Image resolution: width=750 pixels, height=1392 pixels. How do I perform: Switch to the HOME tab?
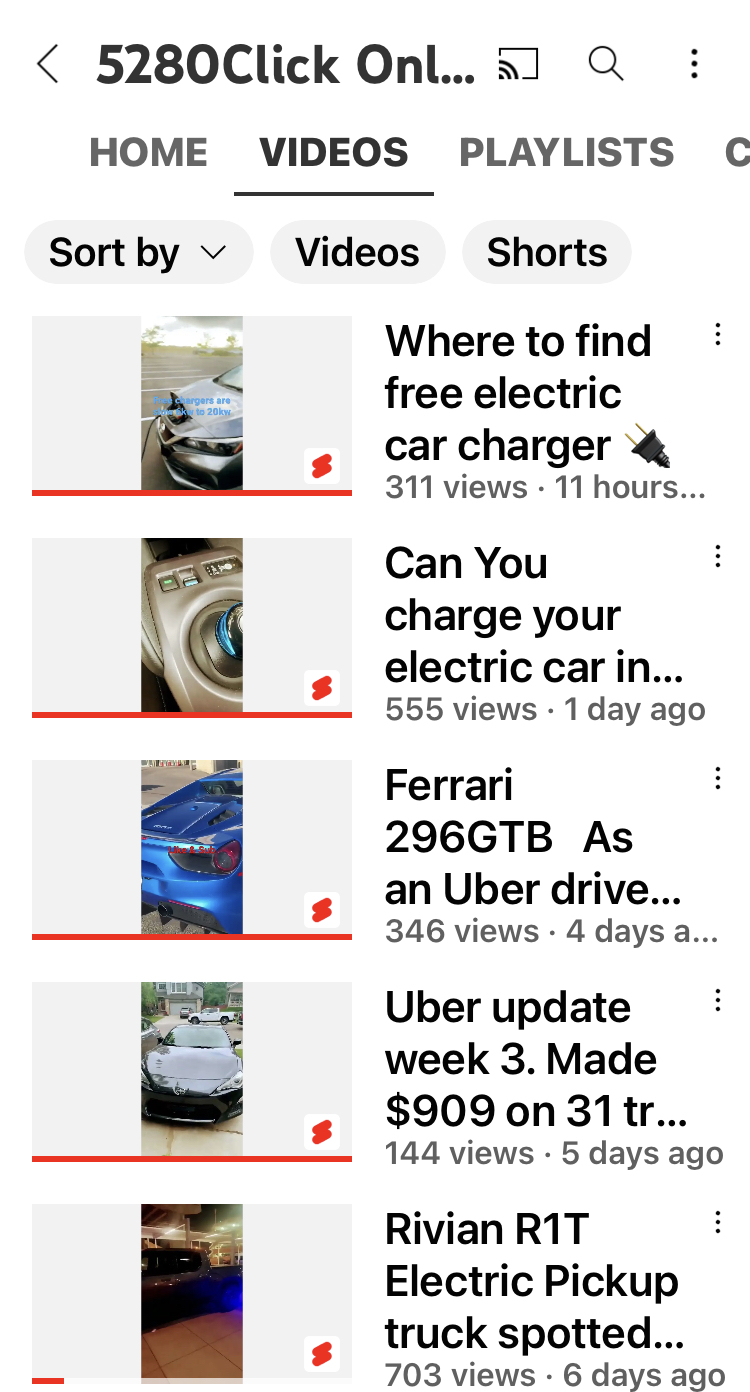[x=149, y=152]
